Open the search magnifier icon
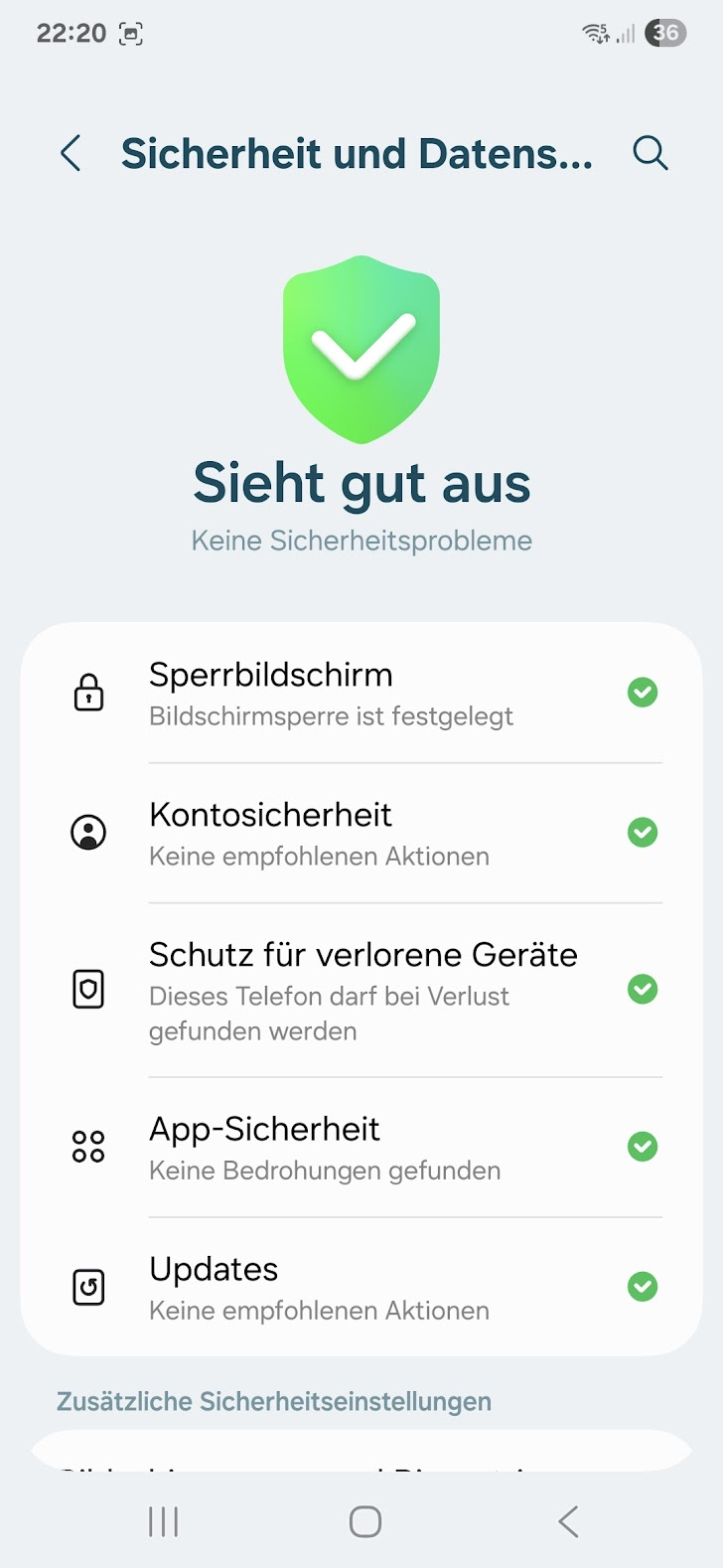Image resolution: width=723 pixels, height=1568 pixels. click(x=651, y=154)
